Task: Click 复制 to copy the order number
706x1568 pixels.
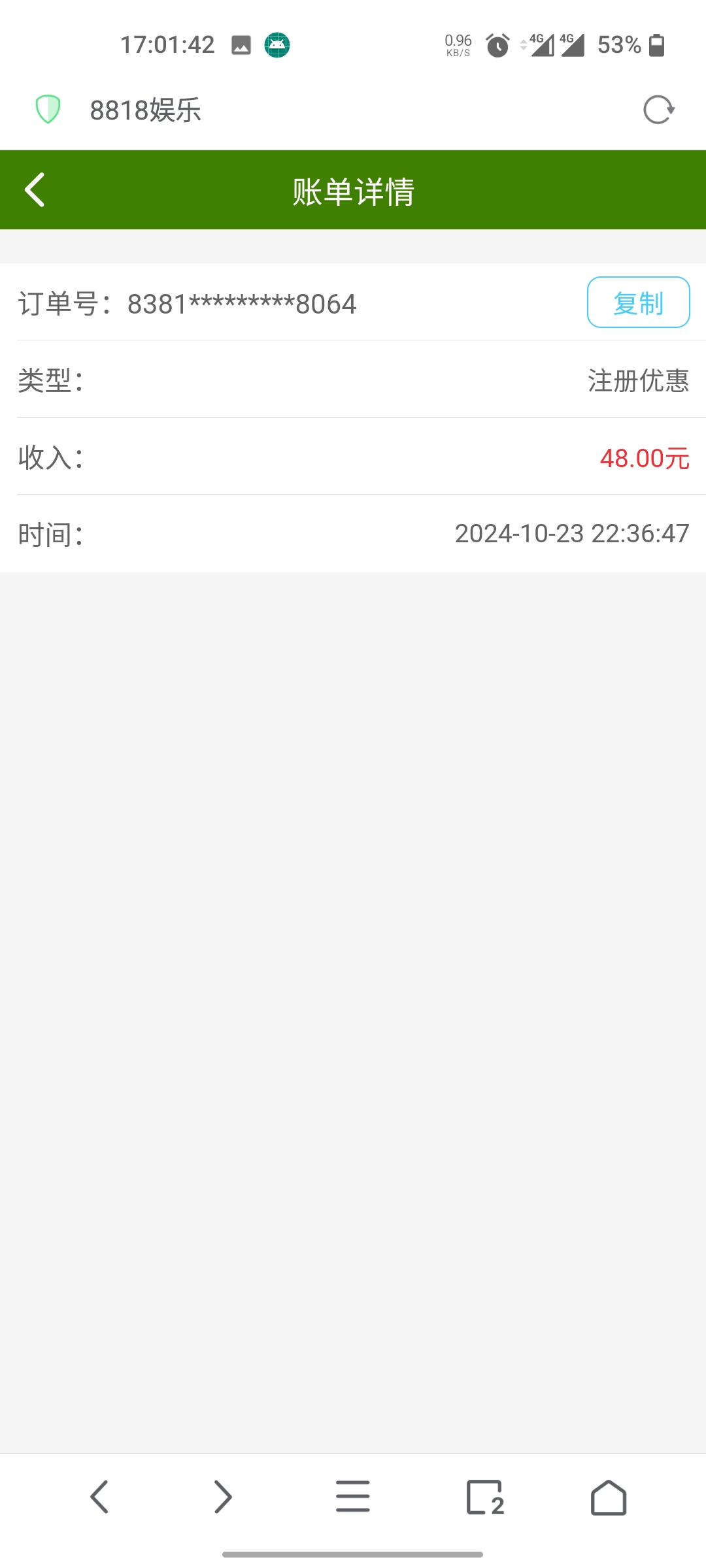Action: [x=638, y=302]
